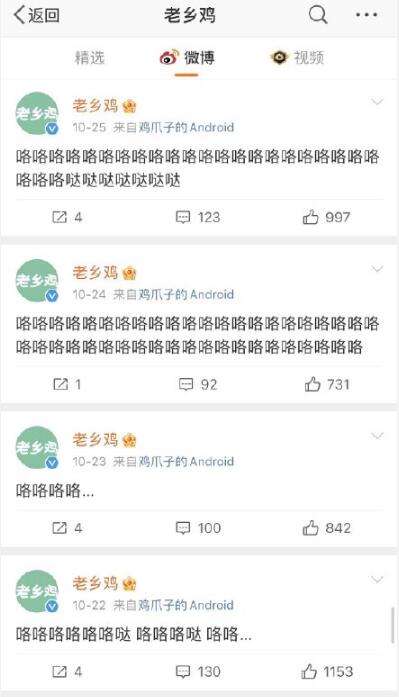The image size is (399, 697).
Task: Open the three-dot overflow menu
Action: click(367, 15)
